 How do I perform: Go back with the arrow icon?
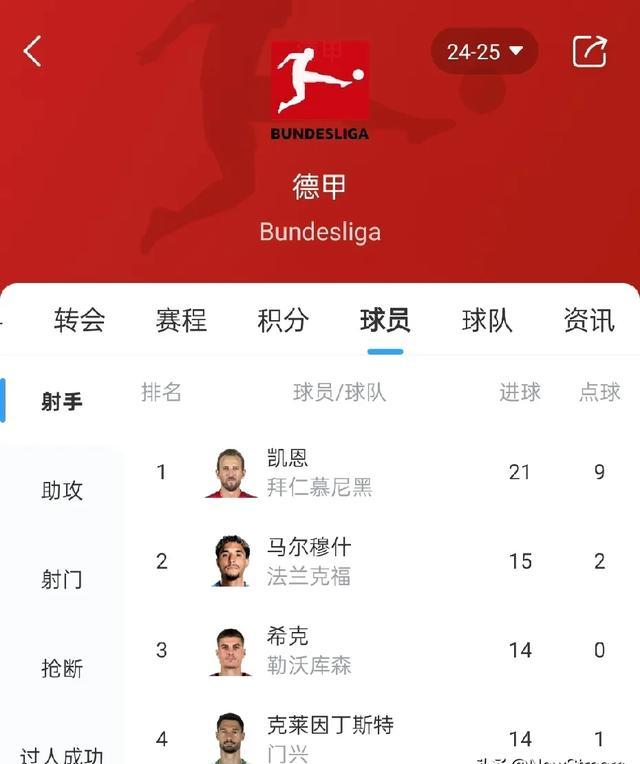point(33,51)
